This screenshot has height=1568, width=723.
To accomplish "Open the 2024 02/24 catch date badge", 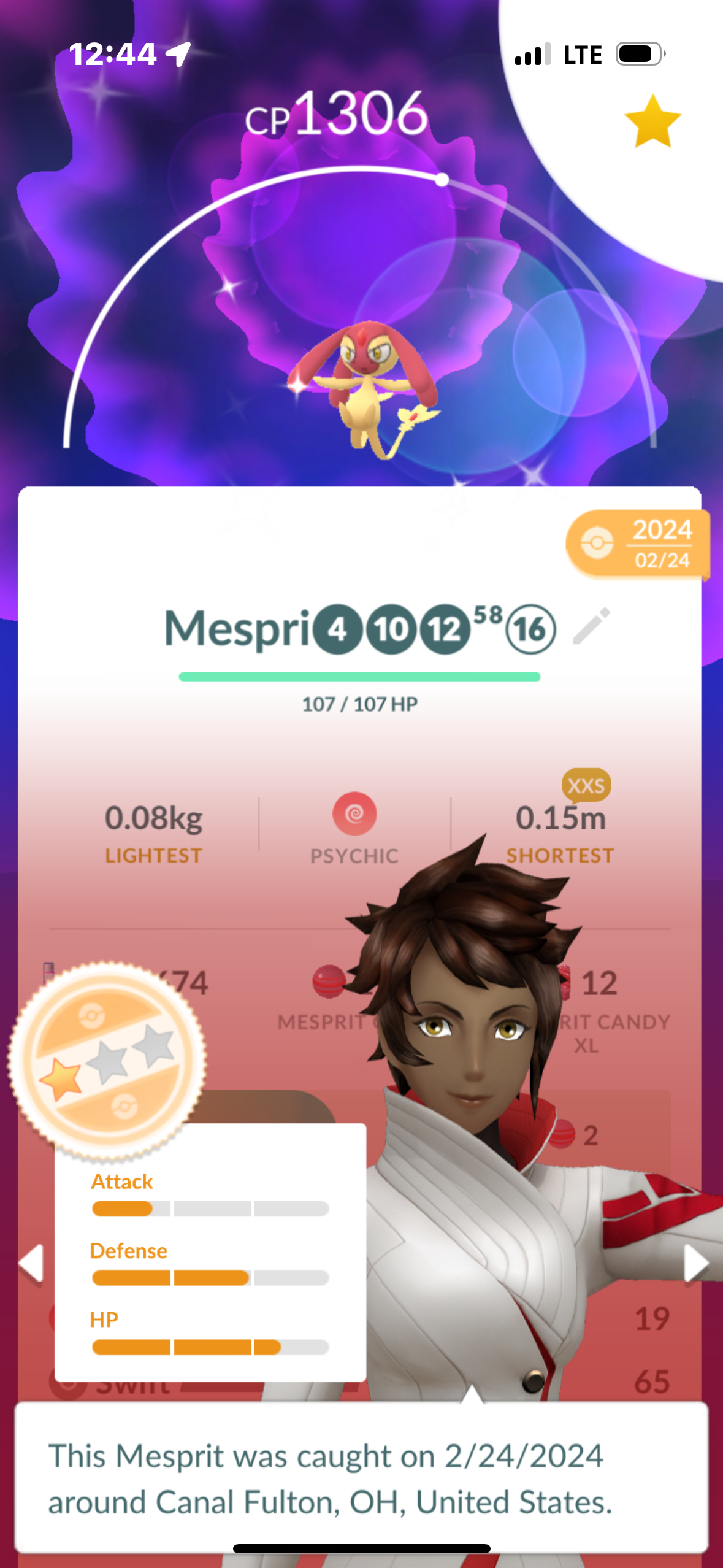I will [638, 544].
